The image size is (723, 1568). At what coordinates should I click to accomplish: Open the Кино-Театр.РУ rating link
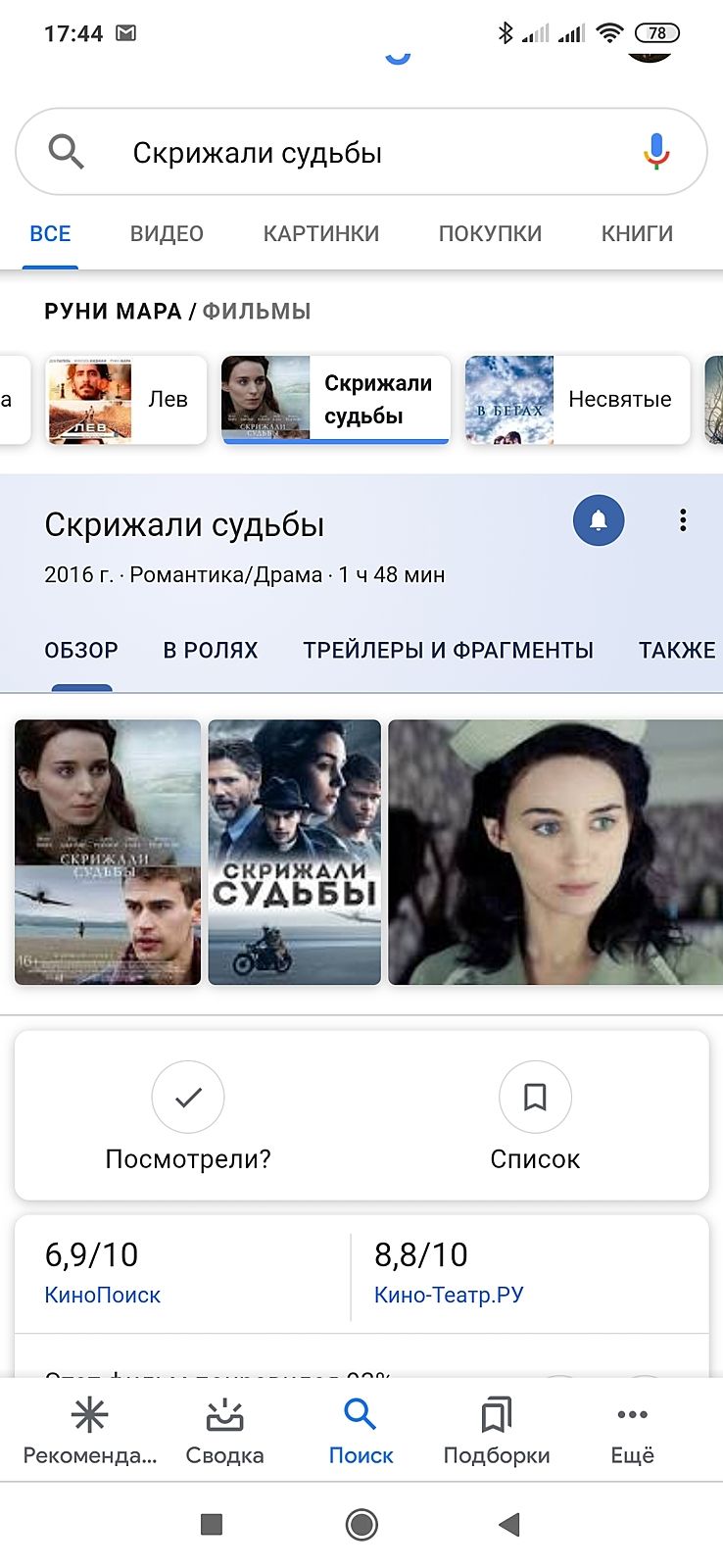pyautogui.click(x=449, y=1296)
